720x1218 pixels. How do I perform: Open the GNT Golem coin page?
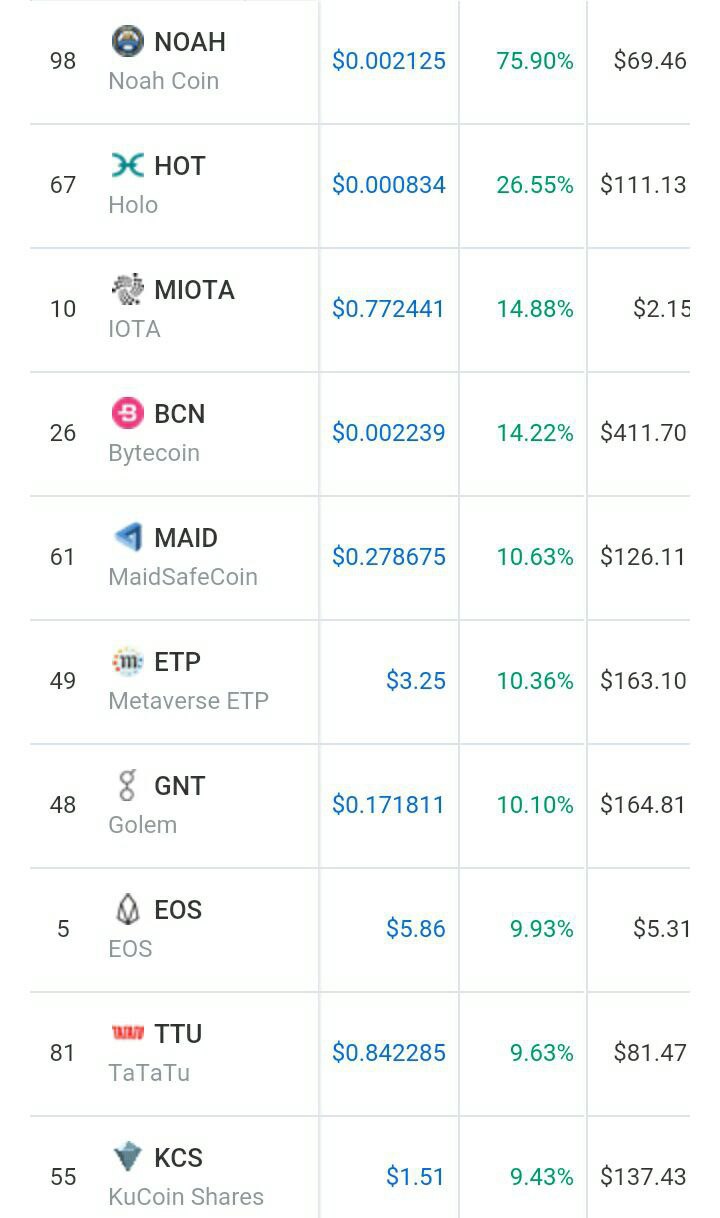[158, 805]
